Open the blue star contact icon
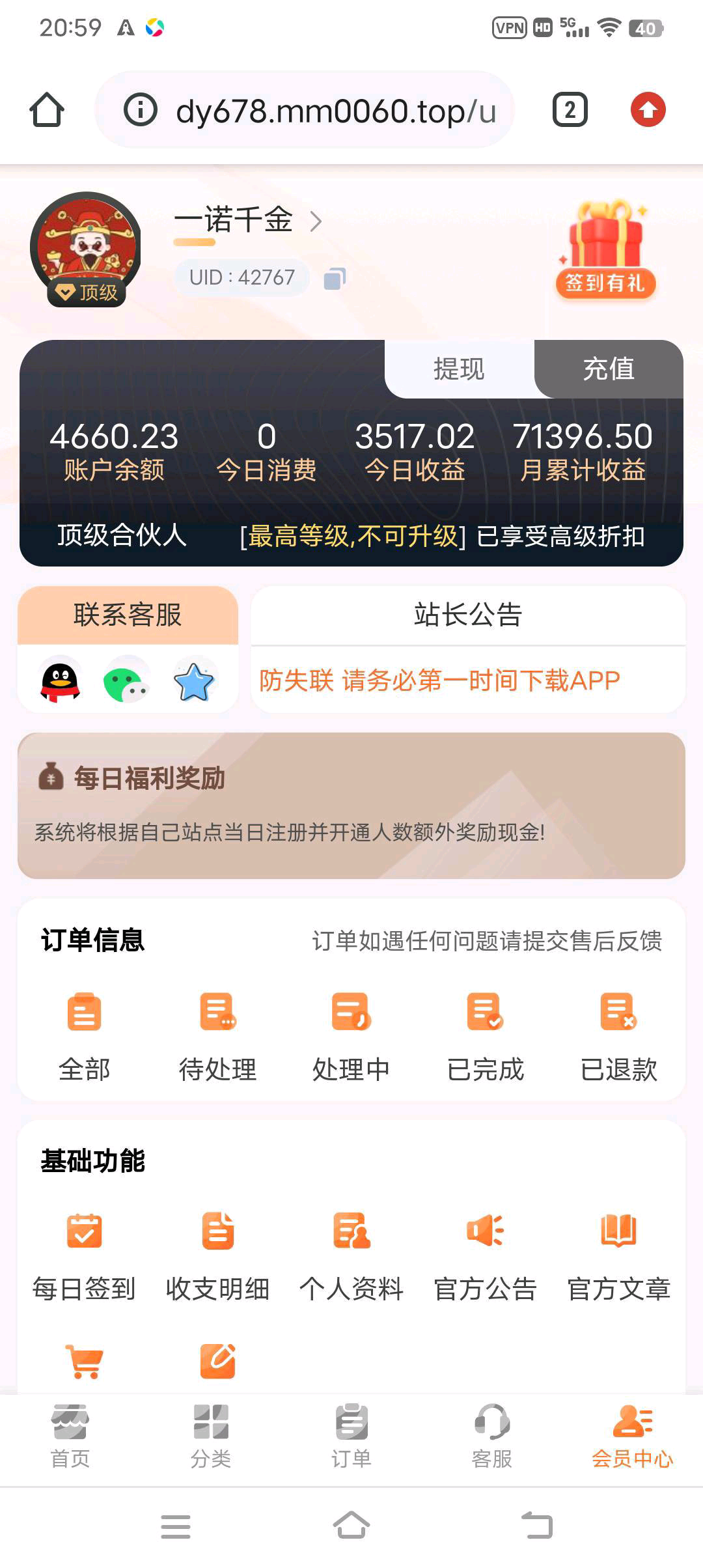The height and width of the screenshot is (1568, 703). tap(194, 682)
